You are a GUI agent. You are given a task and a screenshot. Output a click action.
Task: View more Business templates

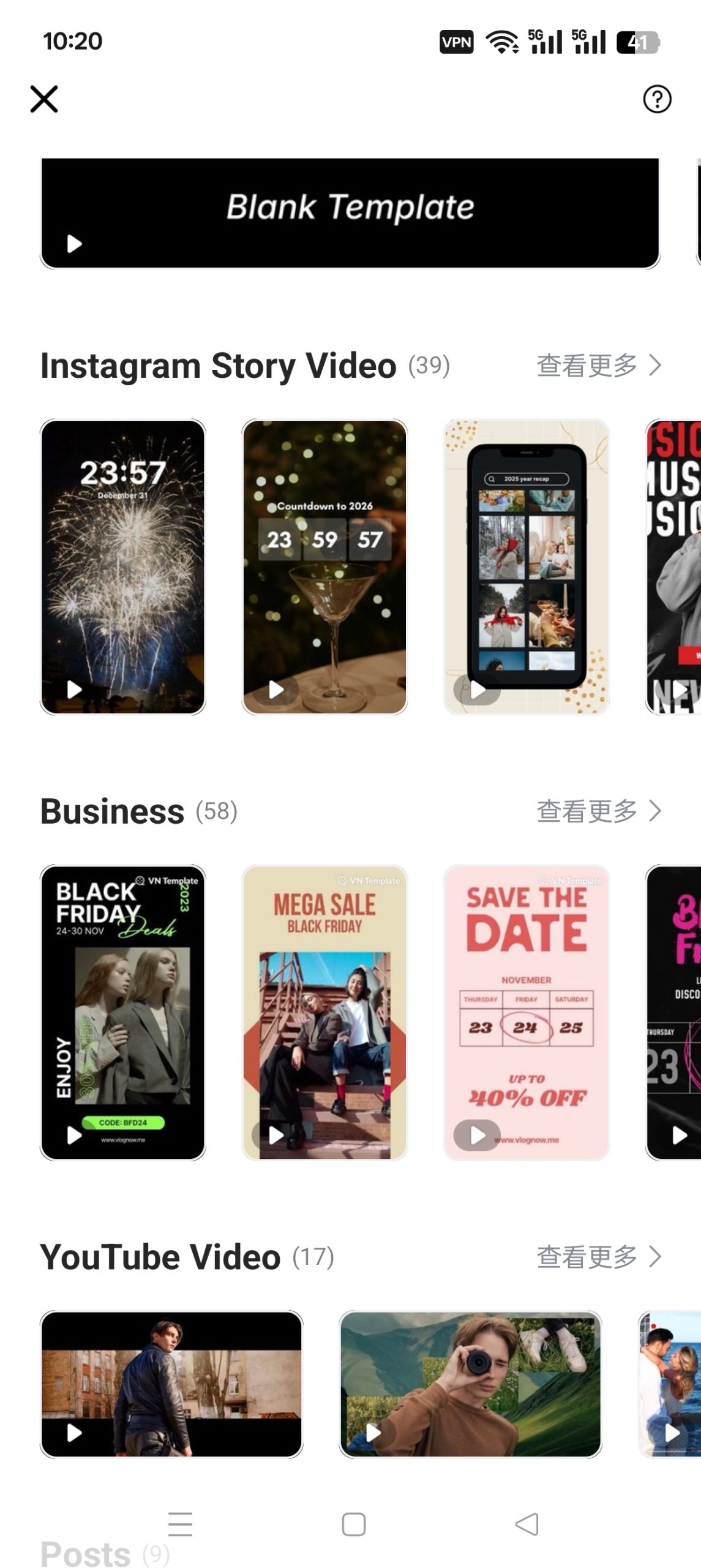coord(599,811)
